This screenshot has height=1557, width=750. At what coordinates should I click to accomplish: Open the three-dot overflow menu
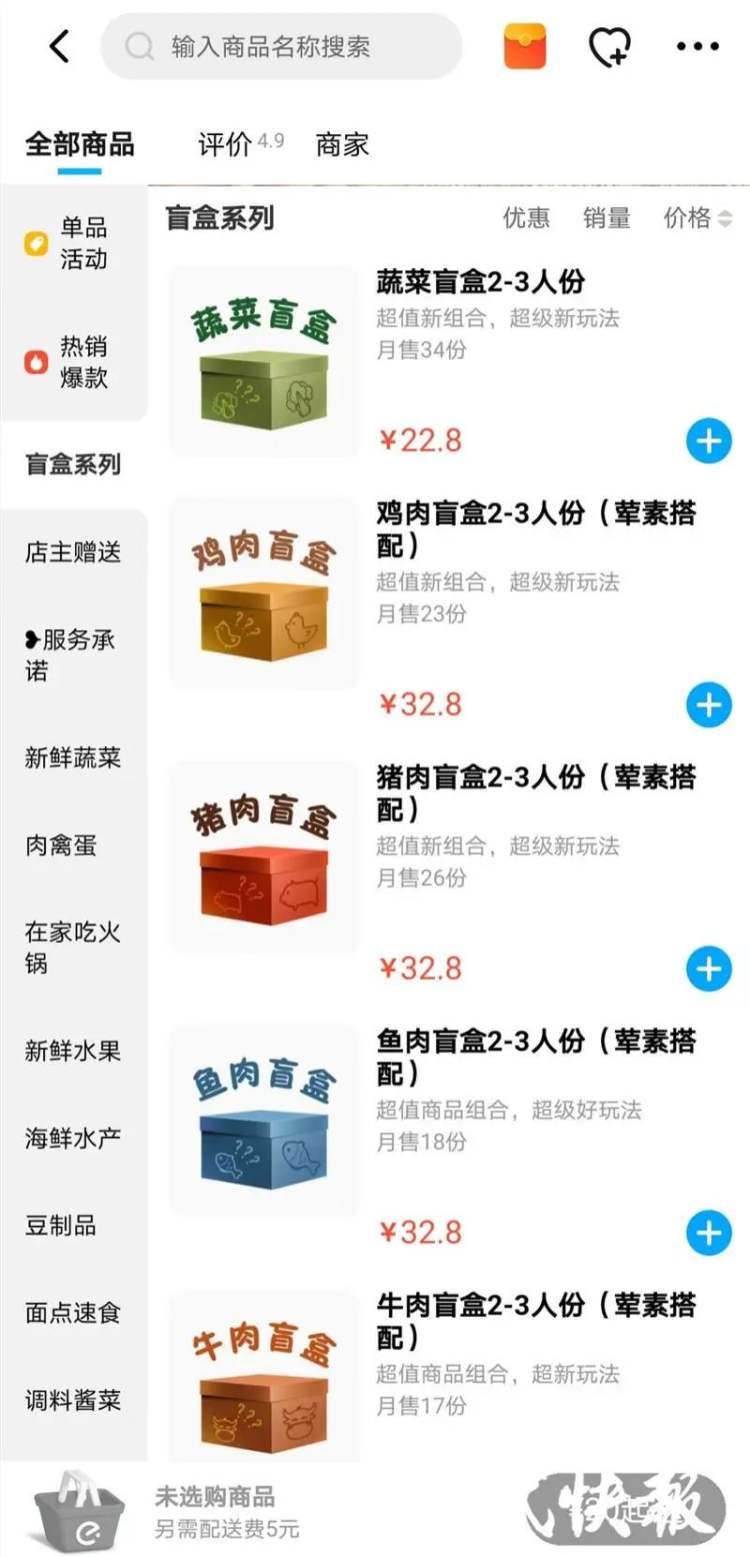(698, 46)
